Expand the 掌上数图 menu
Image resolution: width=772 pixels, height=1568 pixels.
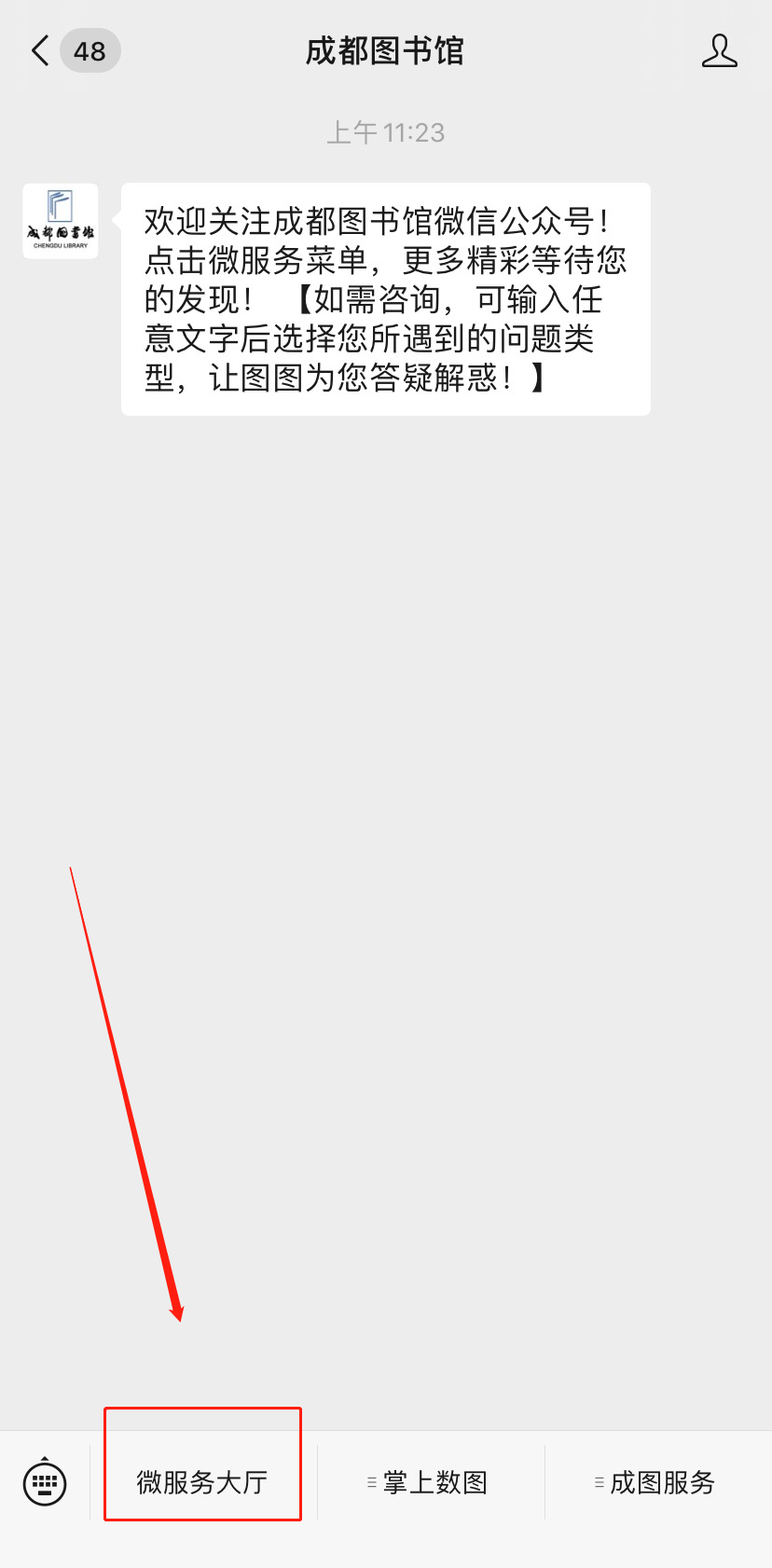point(430,1481)
